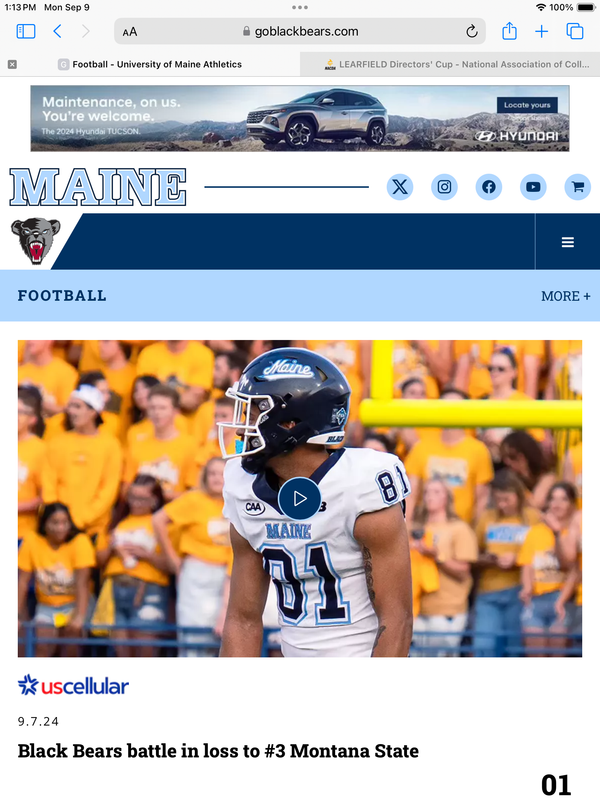Open a new browser tab
This screenshot has width=600, height=800.
tap(542, 31)
